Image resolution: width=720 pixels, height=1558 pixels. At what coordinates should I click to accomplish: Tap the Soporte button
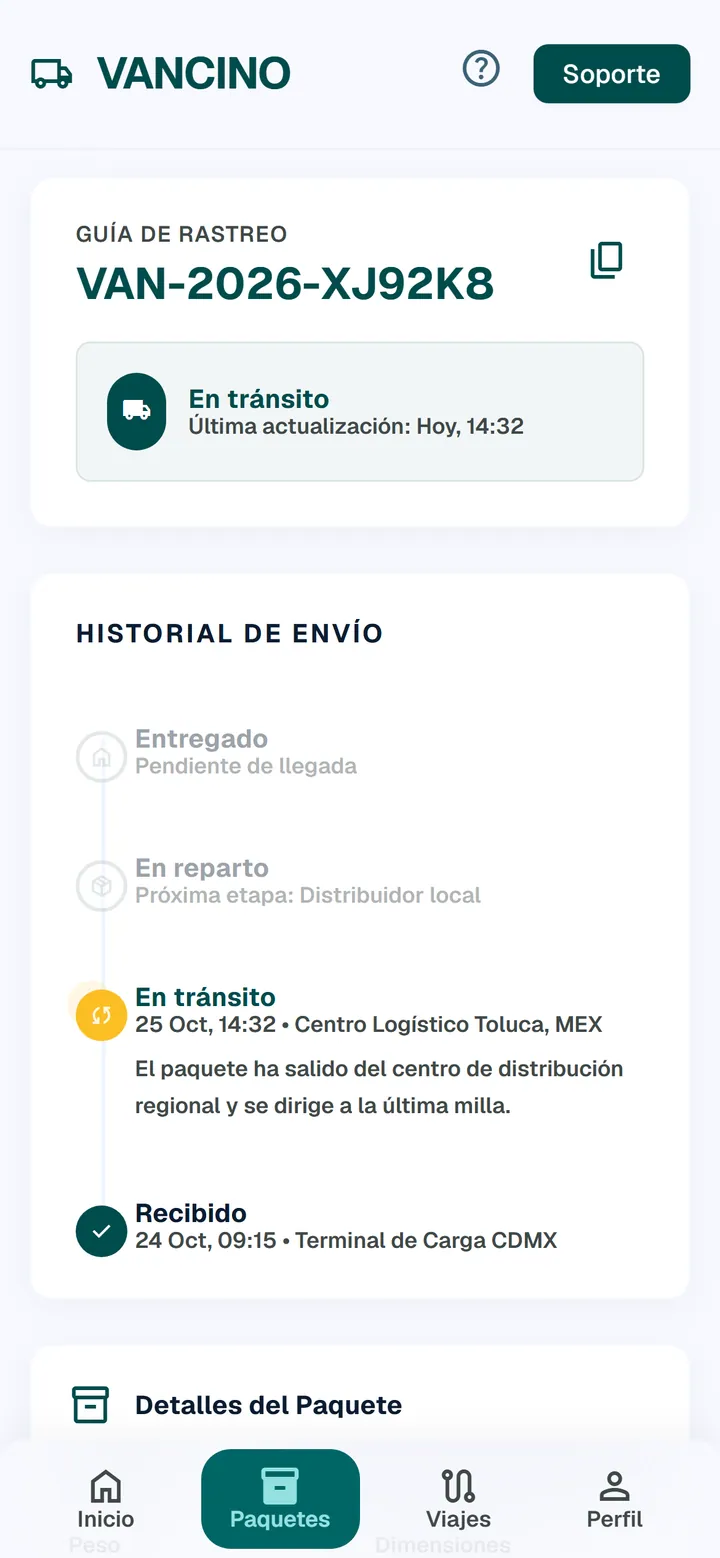[x=612, y=74]
